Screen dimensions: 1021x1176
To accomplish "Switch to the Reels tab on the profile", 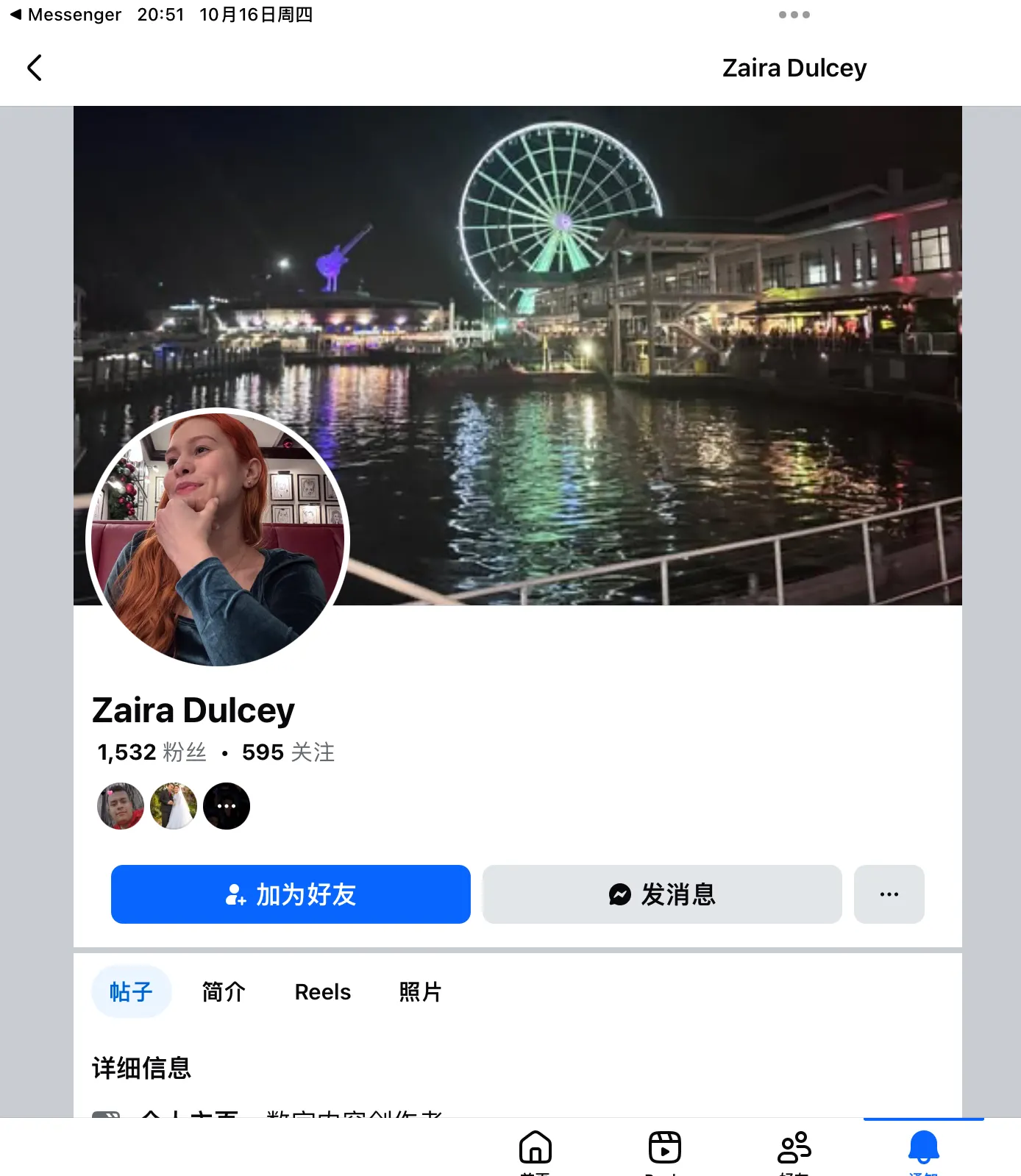I will (x=322, y=991).
